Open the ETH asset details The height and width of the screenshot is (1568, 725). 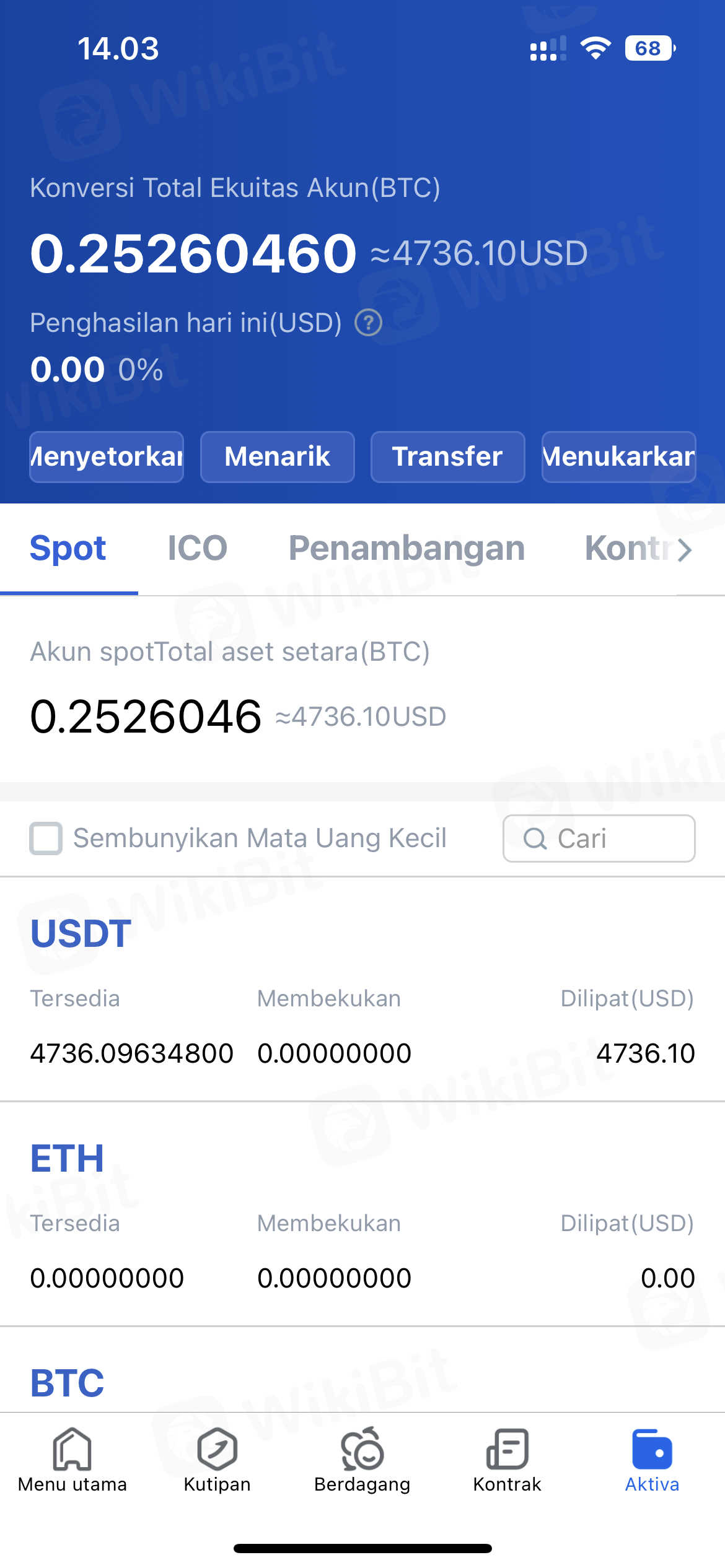point(67,1158)
